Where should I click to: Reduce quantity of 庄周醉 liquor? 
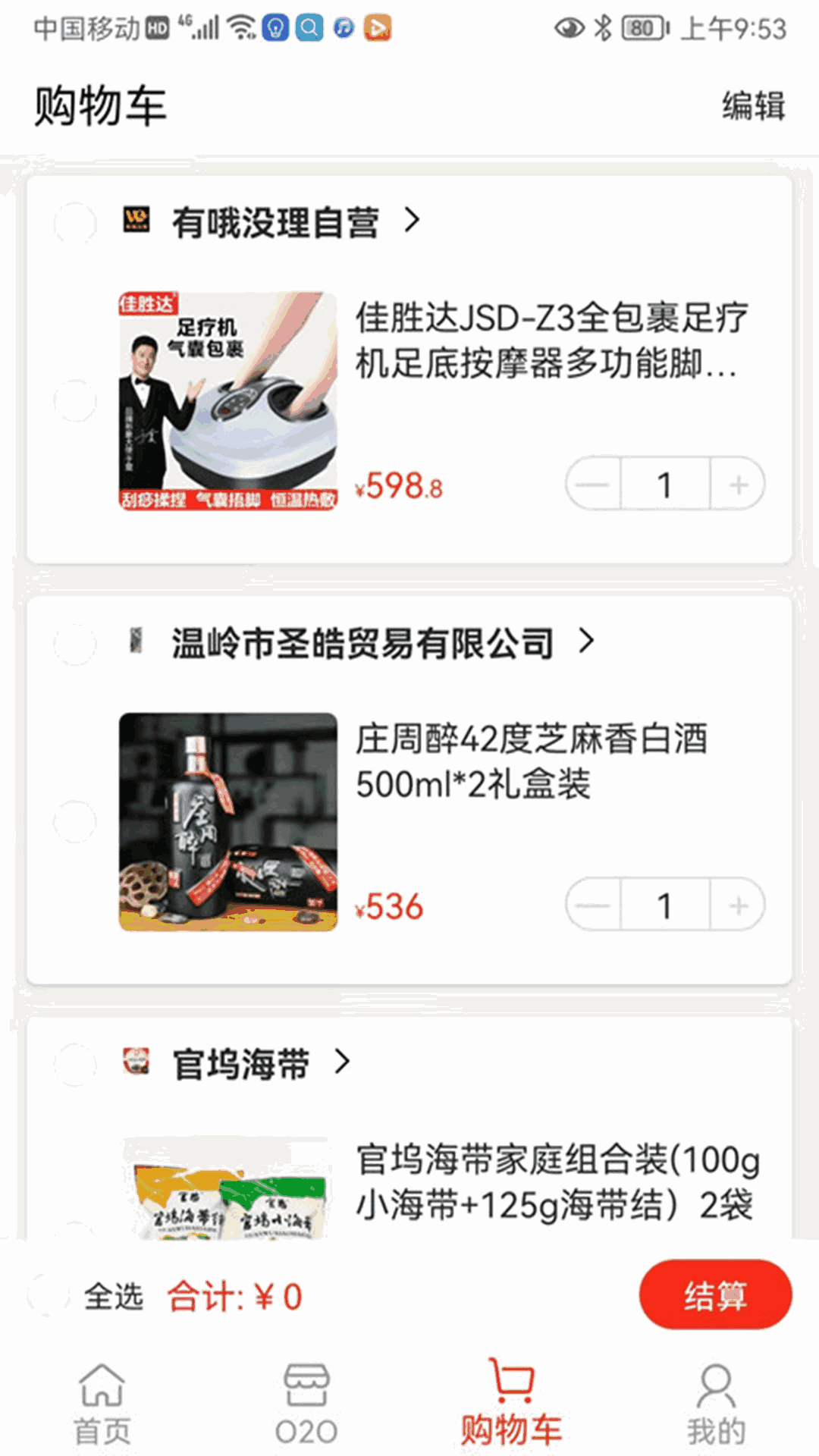click(x=593, y=905)
